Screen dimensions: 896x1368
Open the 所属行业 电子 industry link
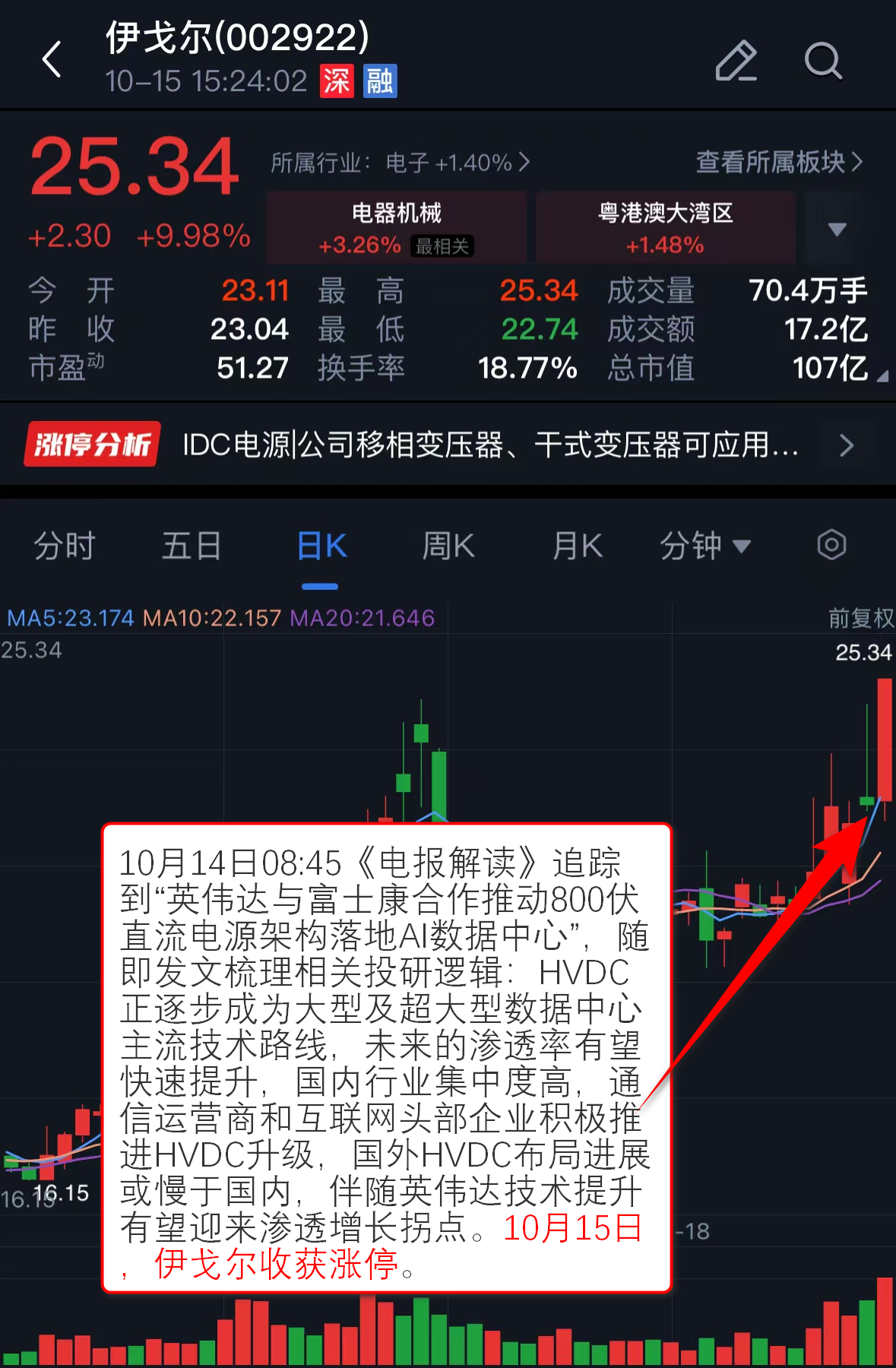tap(400, 163)
